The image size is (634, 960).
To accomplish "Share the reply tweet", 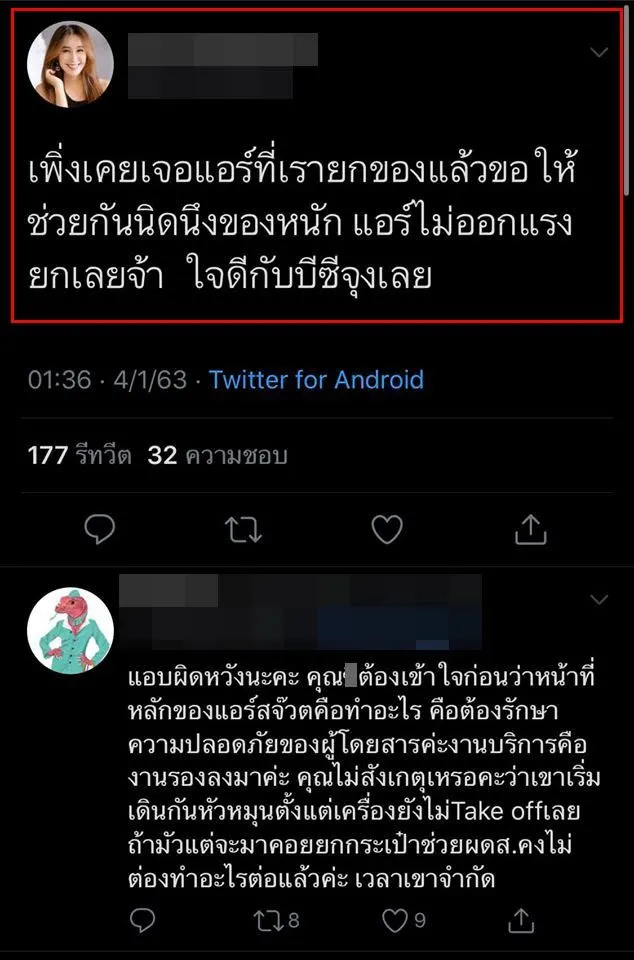I will [520, 919].
